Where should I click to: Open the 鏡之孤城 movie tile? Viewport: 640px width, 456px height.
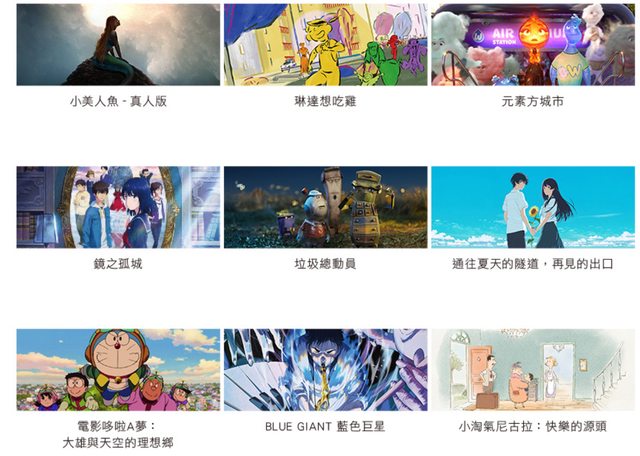coord(118,207)
